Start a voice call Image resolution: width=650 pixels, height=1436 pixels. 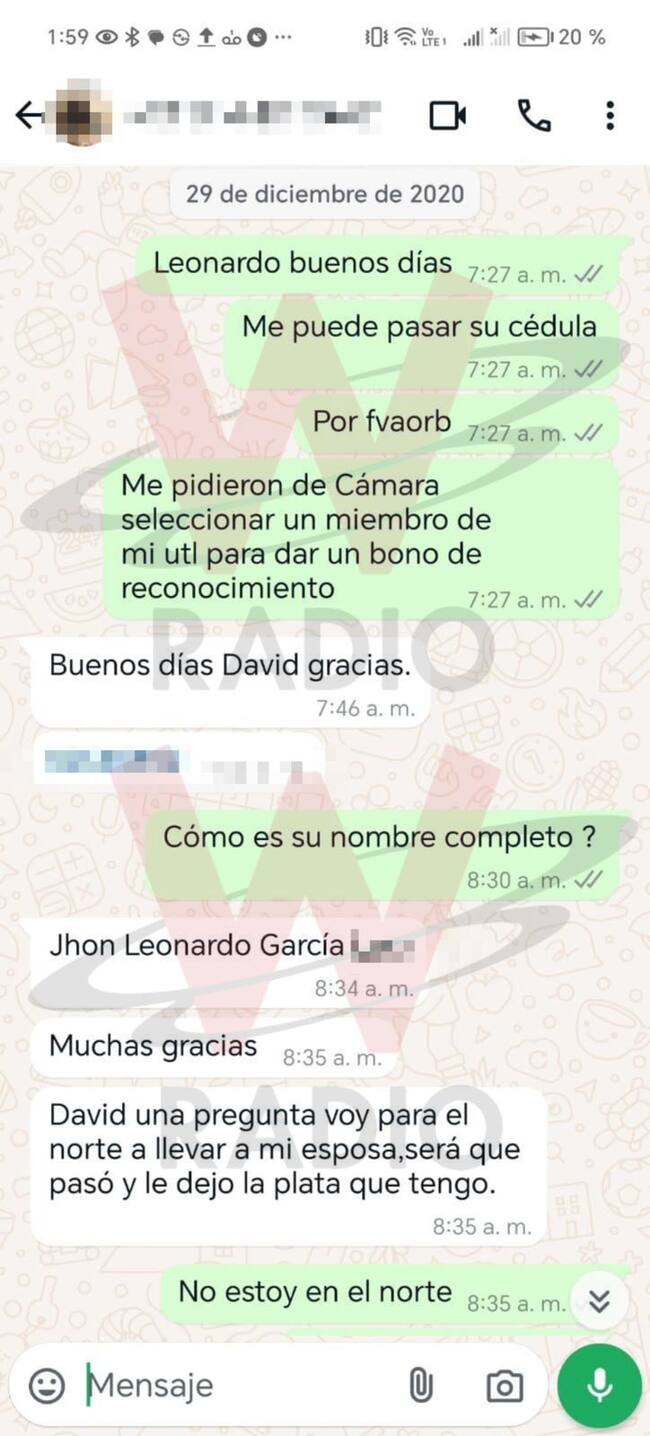pos(534,116)
